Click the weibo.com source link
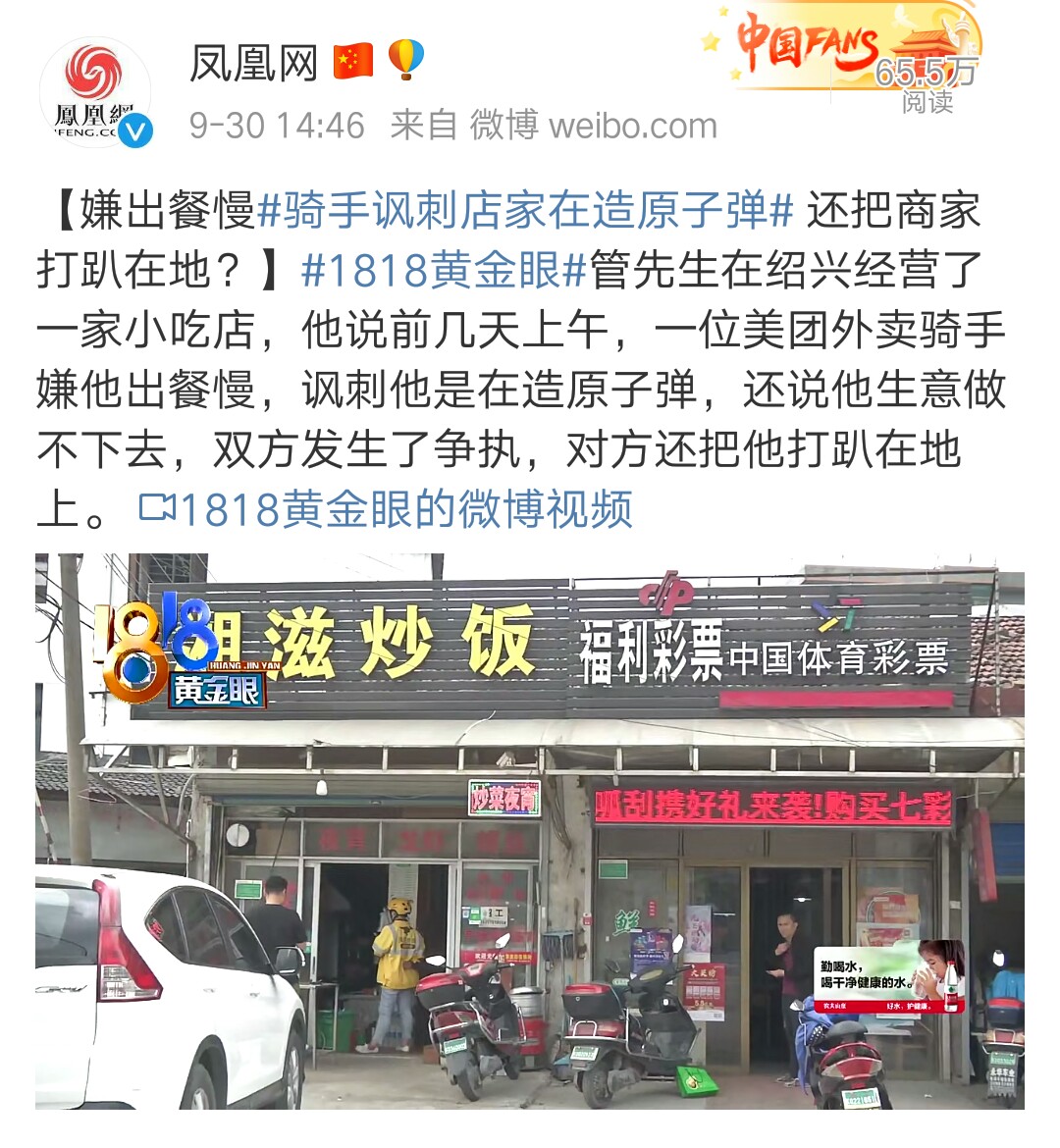1060x1148 pixels. tap(631, 126)
